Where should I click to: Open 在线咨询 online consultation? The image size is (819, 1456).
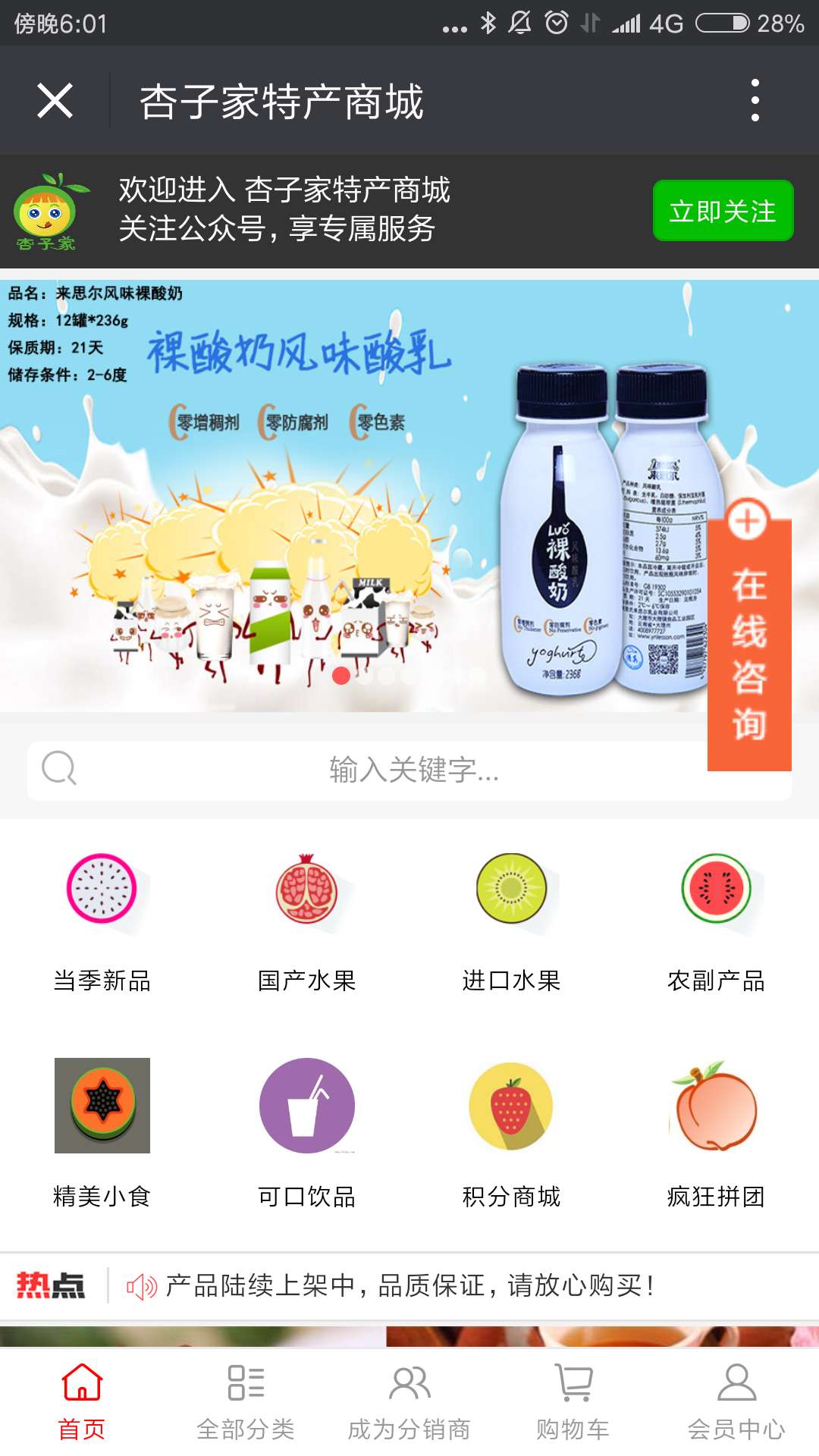click(748, 637)
